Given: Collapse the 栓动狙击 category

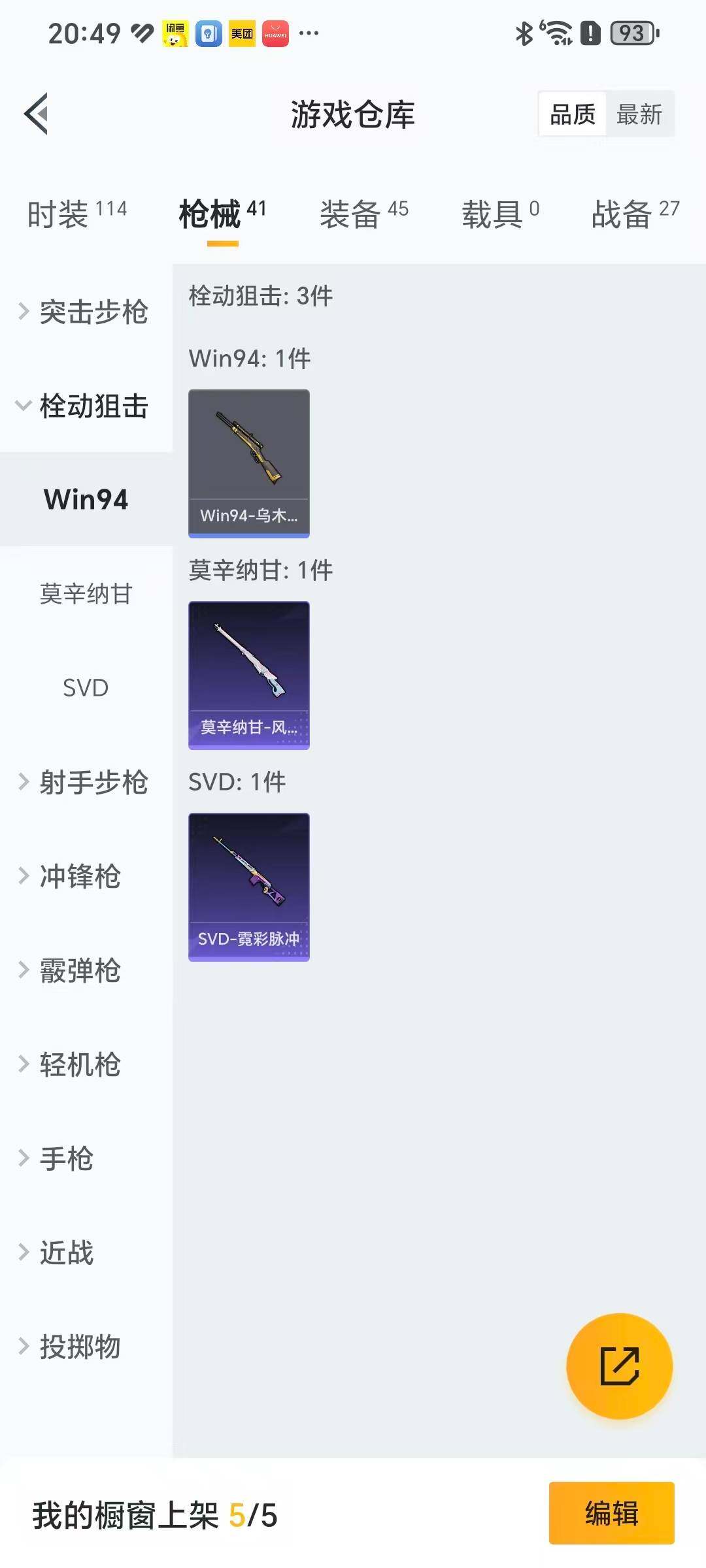Looking at the screenshot, I should tap(85, 406).
